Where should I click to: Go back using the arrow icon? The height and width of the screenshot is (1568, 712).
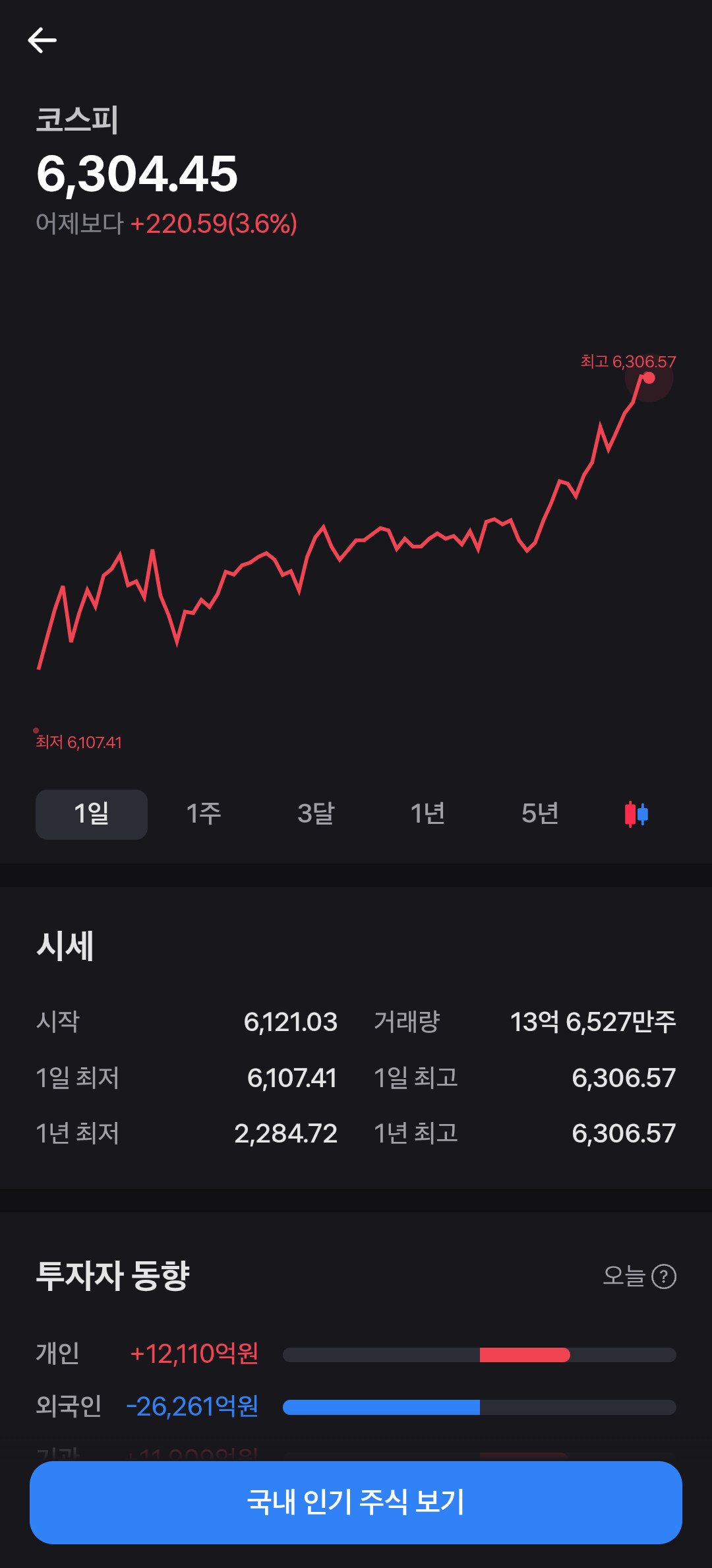tap(42, 40)
